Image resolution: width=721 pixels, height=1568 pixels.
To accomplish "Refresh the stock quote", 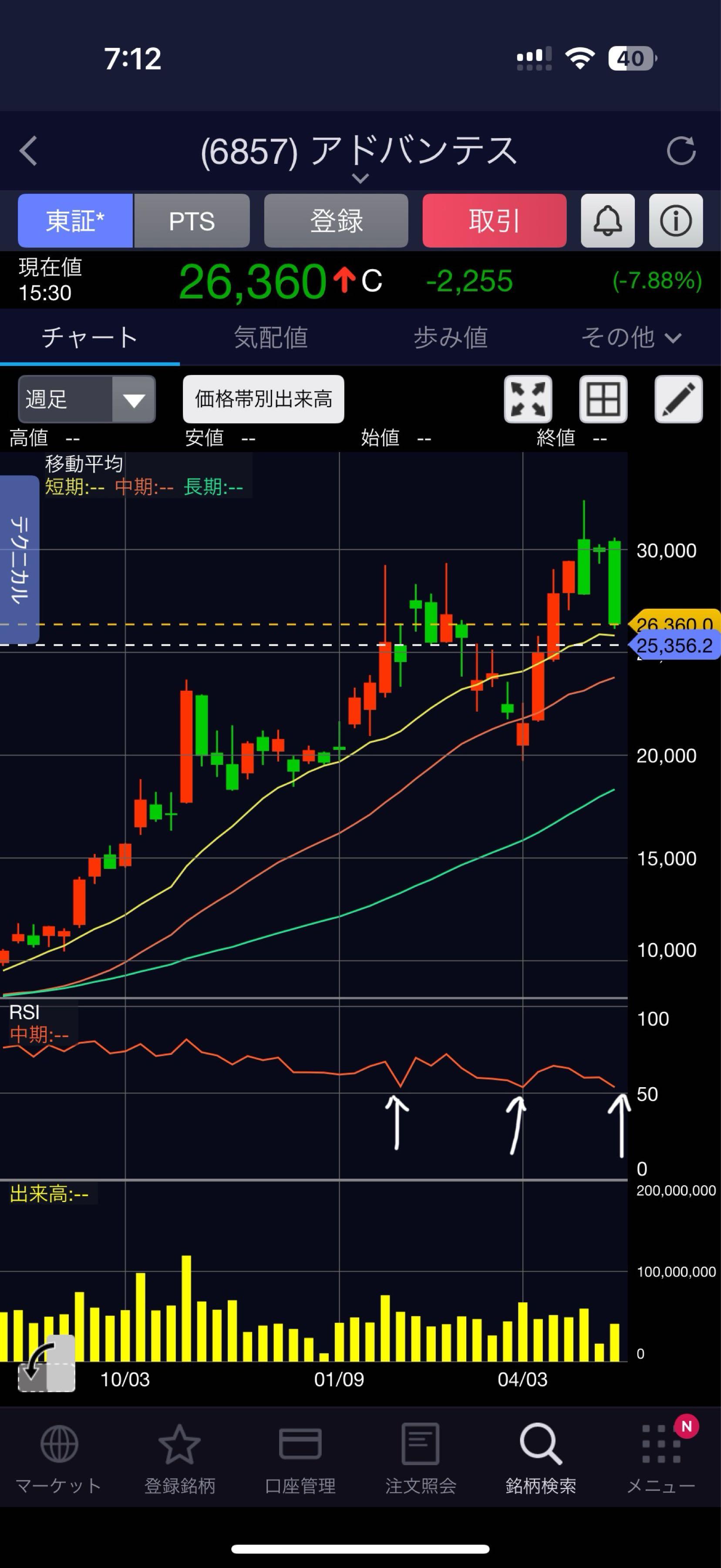I will click(681, 150).
